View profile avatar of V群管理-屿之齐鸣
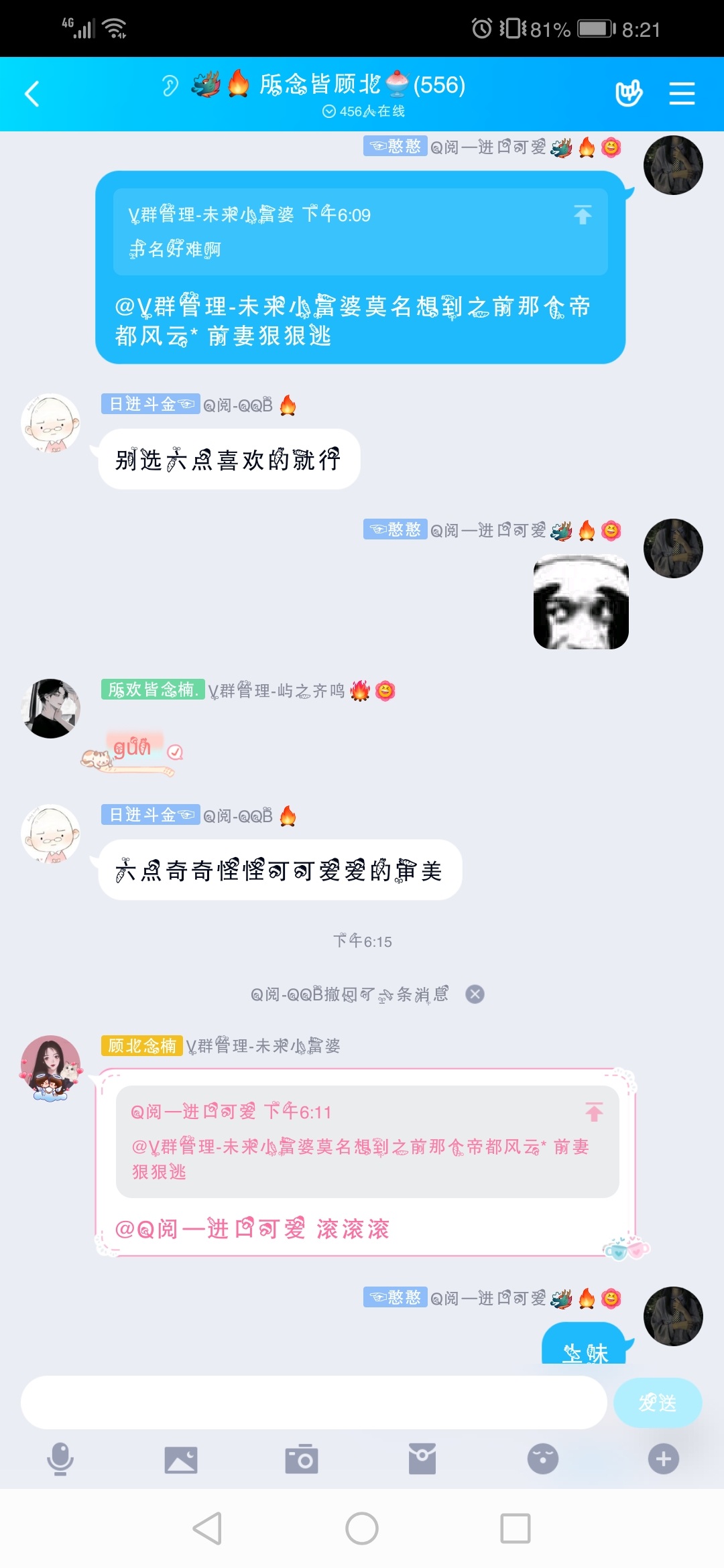The width and height of the screenshot is (724, 1568). point(51,708)
